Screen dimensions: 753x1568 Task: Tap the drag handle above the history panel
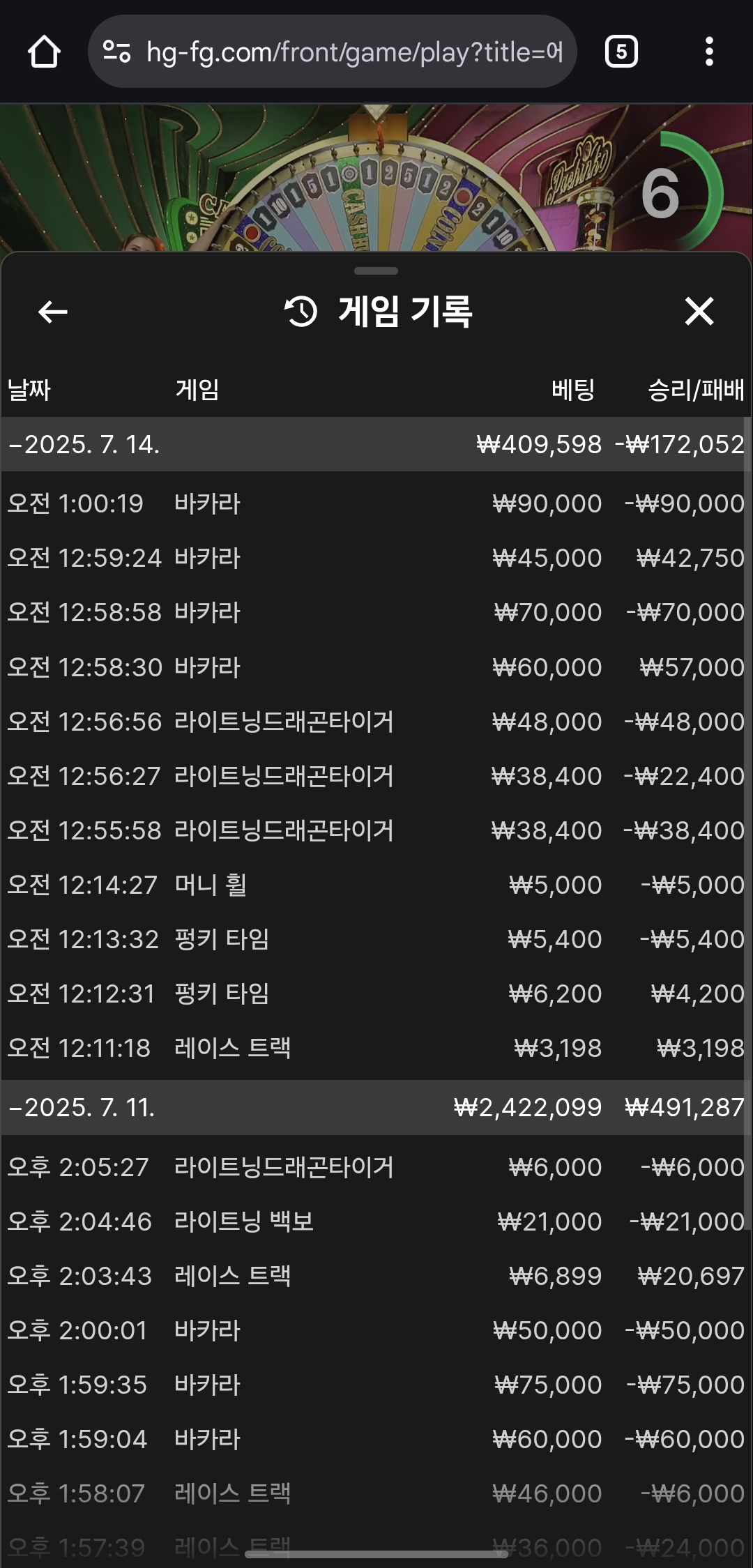tap(376, 271)
